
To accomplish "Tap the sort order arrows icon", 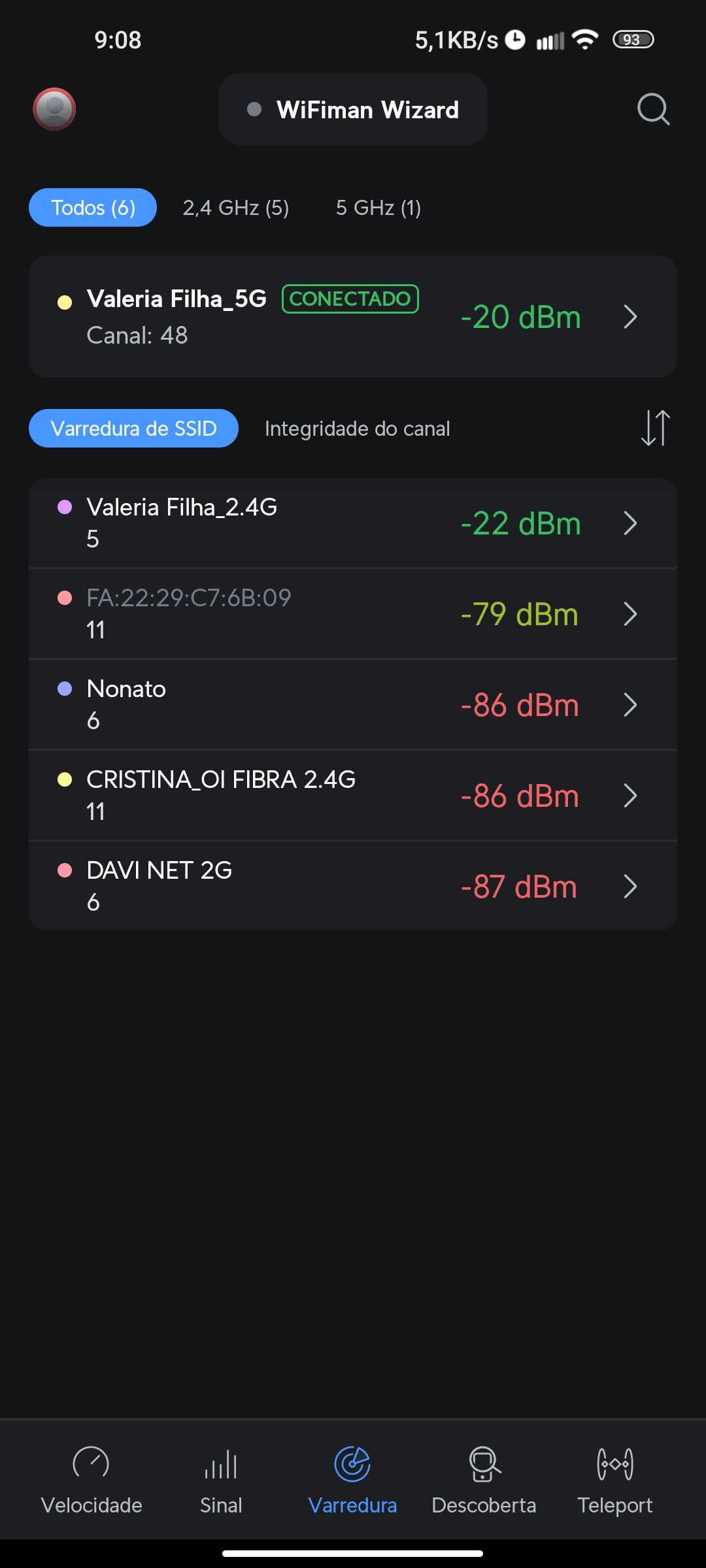I will click(655, 428).
